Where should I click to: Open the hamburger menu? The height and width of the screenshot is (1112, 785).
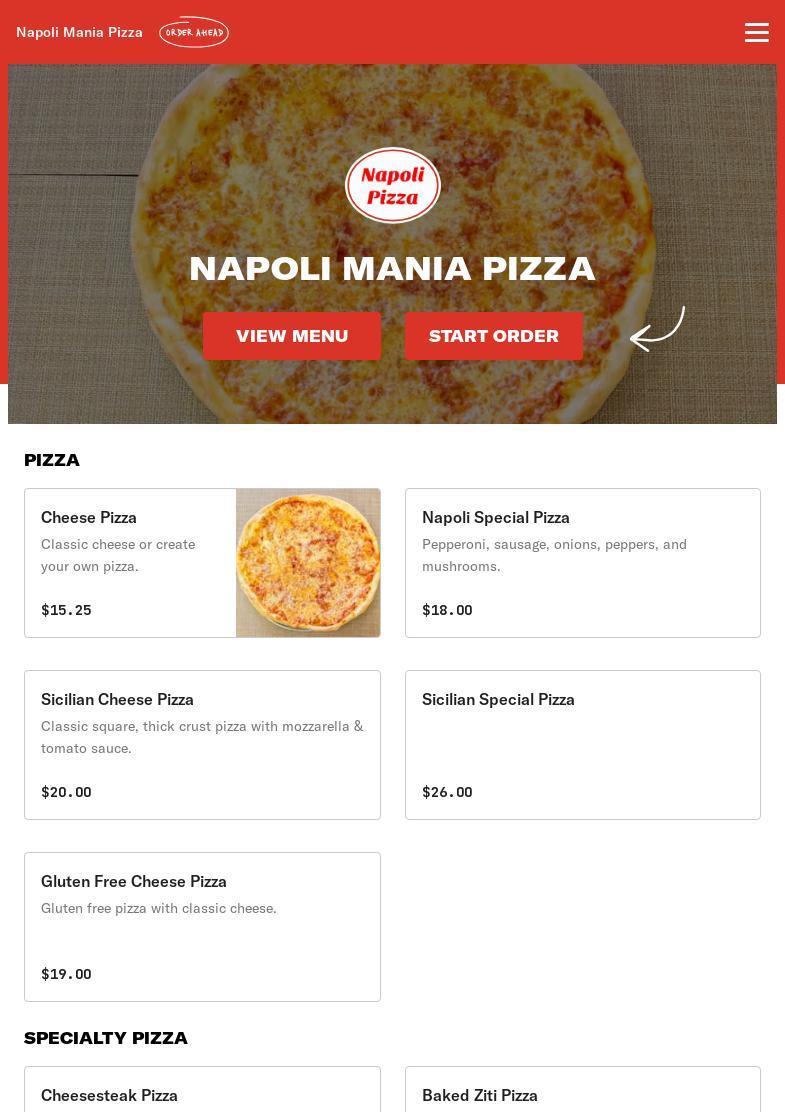pos(757,32)
